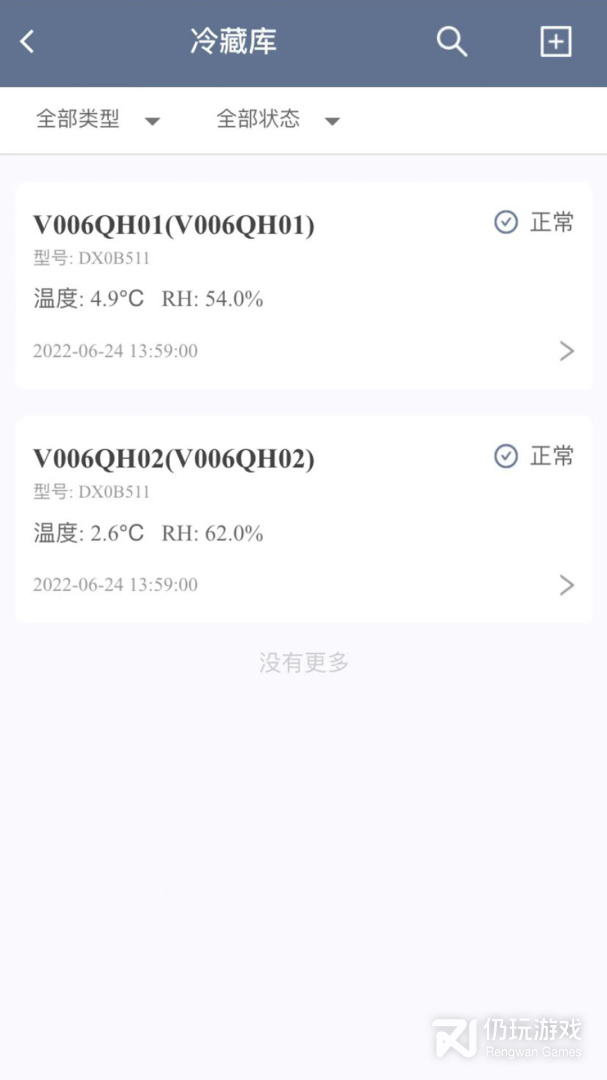
Task: Open the V006QH02 device card
Action: tap(303, 520)
